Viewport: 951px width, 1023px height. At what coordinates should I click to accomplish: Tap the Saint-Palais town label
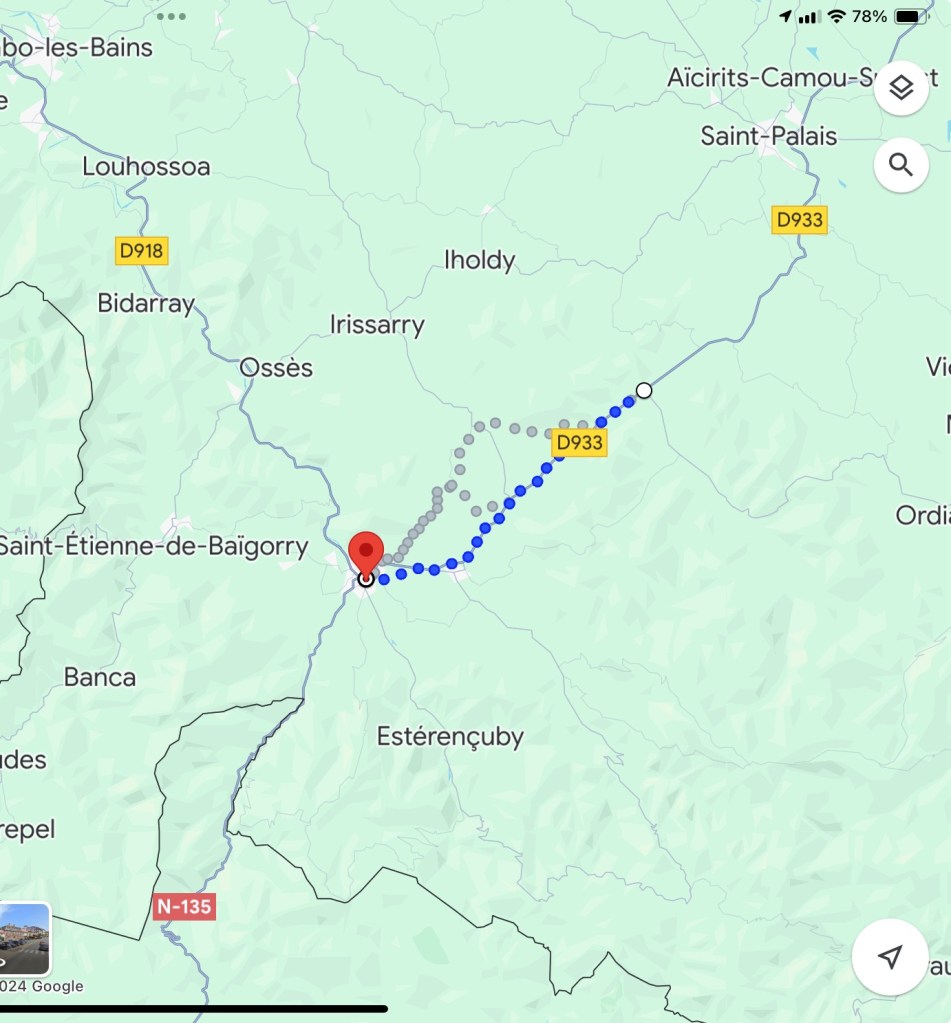click(x=768, y=136)
